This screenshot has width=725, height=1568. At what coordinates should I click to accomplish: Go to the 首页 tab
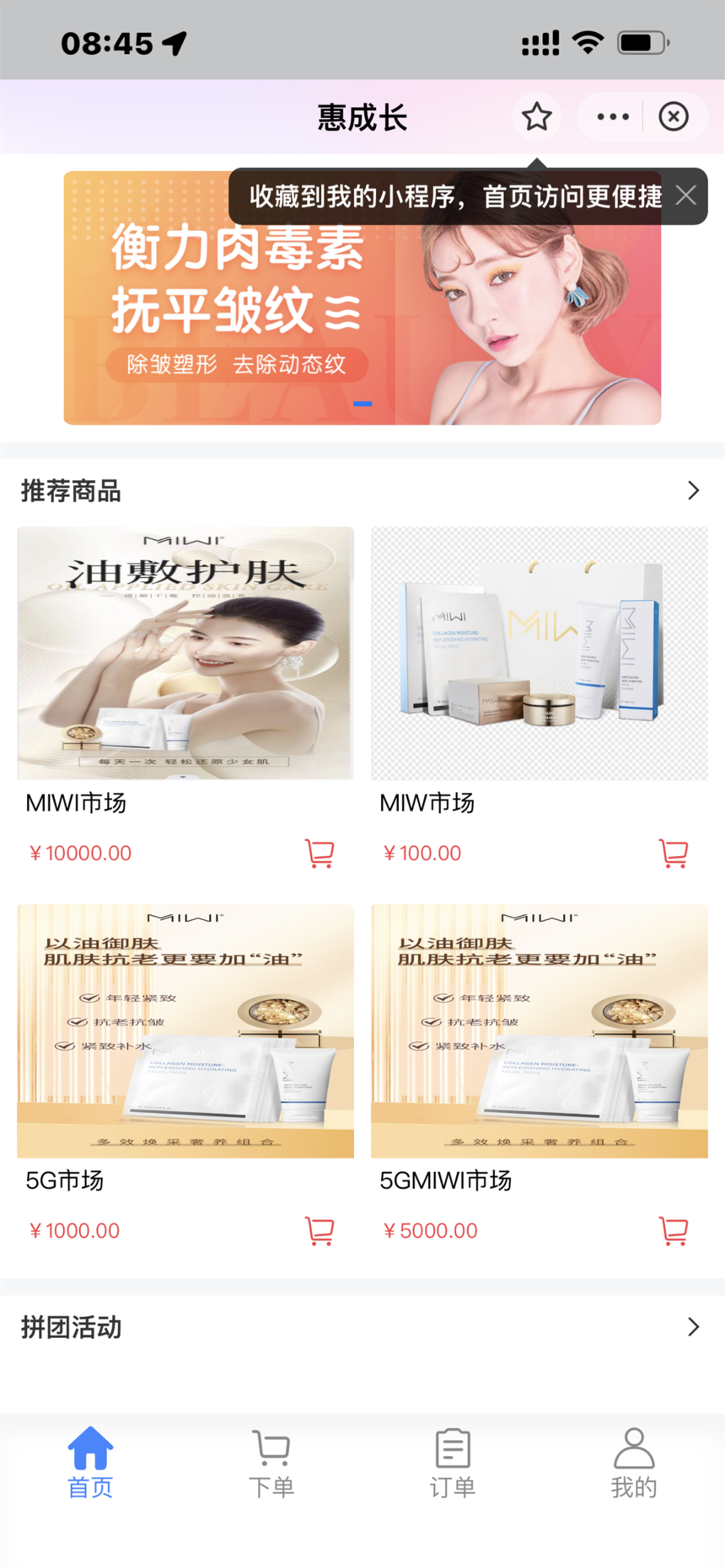(90, 1463)
